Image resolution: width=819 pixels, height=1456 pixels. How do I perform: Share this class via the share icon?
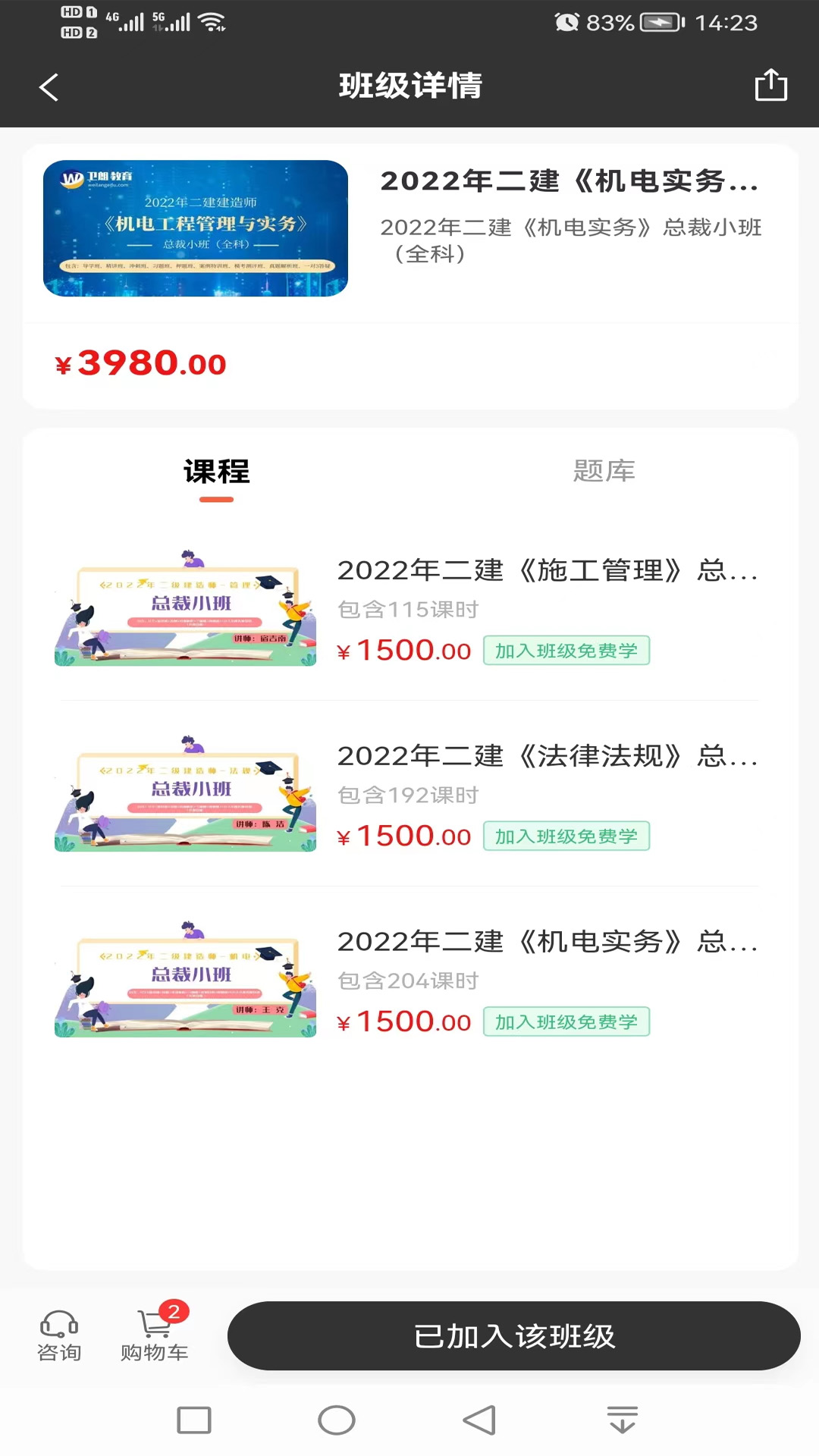coord(770,85)
